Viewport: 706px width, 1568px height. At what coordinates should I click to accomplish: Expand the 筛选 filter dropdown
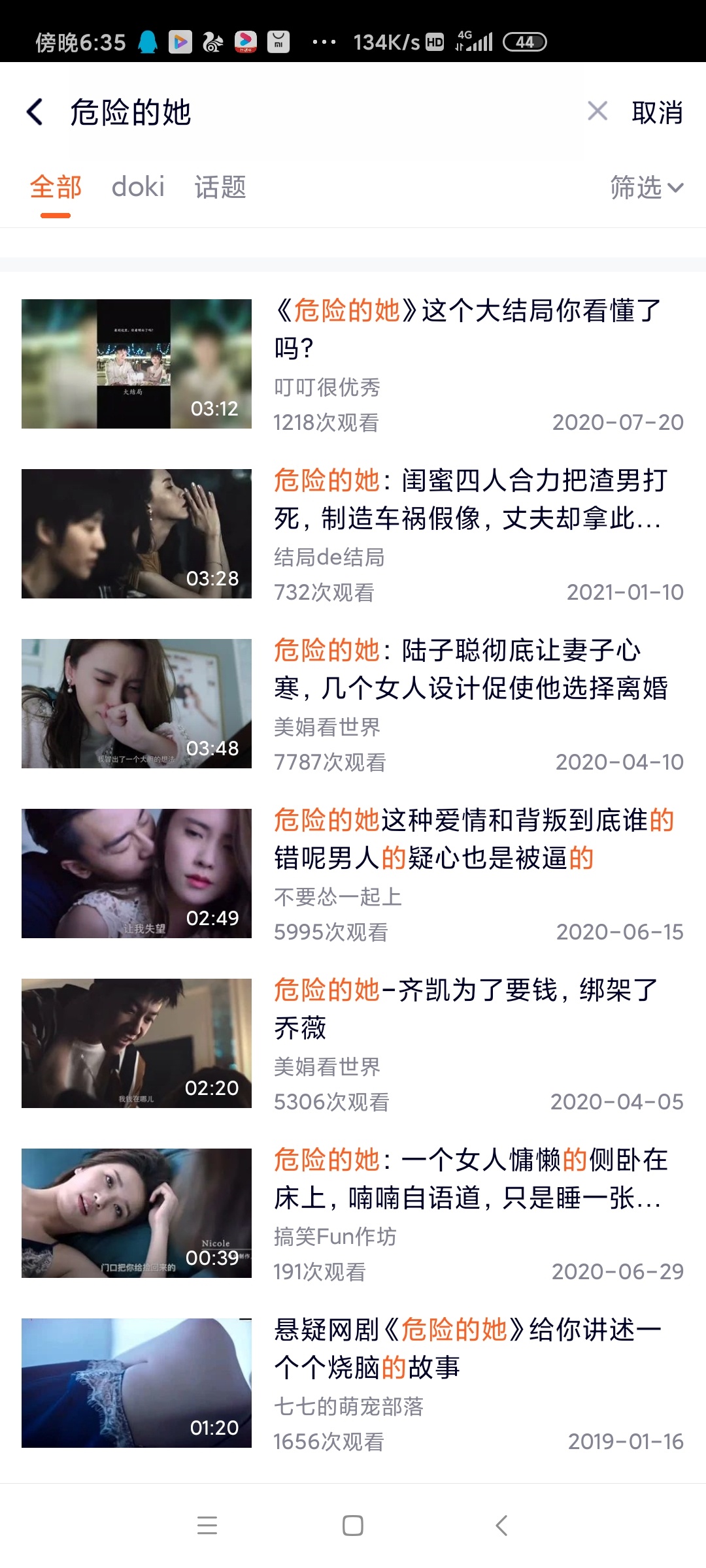[646, 188]
